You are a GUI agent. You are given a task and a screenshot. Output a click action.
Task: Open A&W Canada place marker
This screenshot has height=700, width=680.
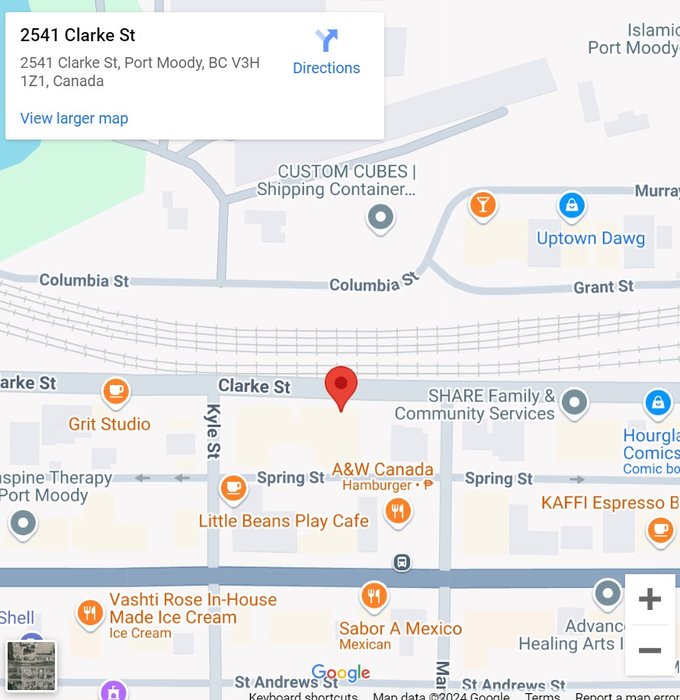pos(398,512)
